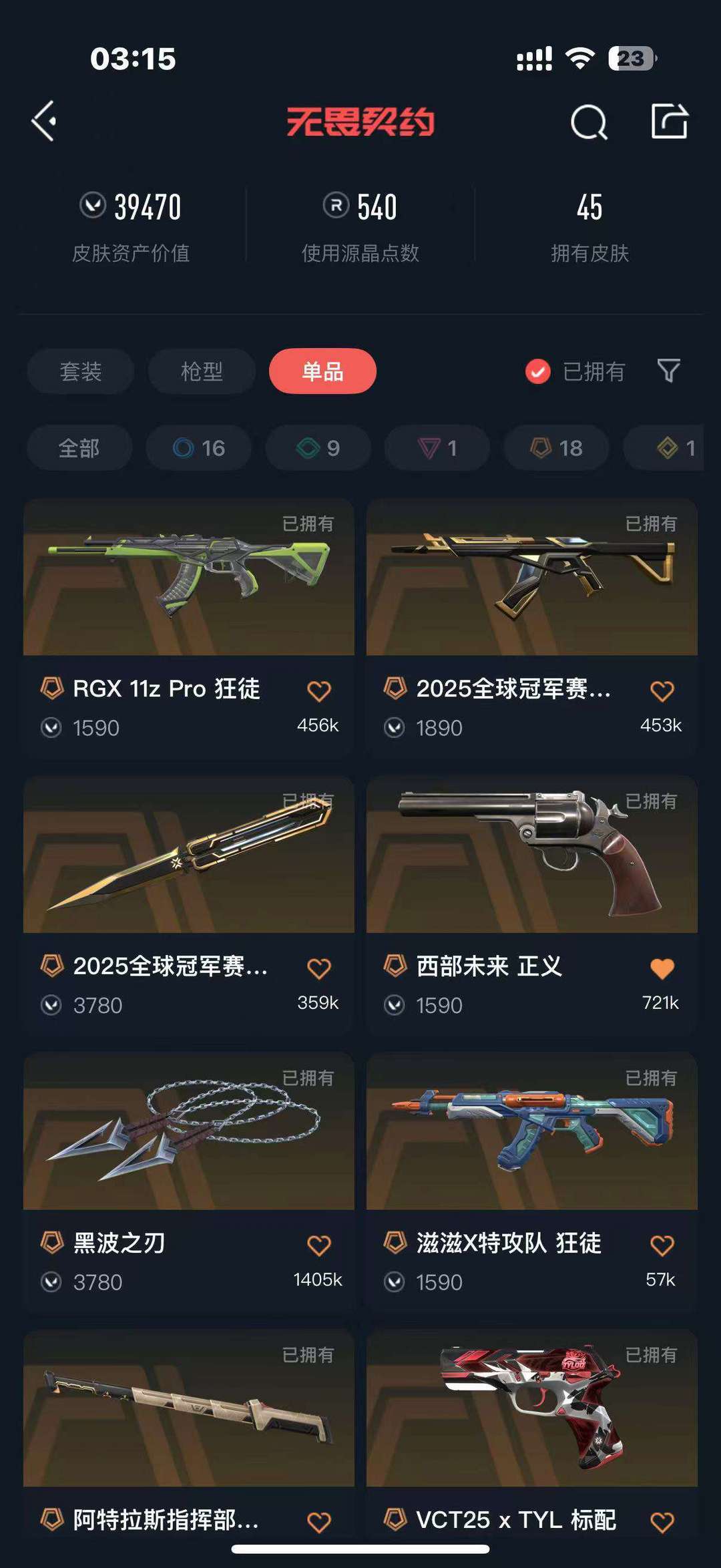Open the funnel filter options
Image resolution: width=721 pixels, height=1568 pixels.
[x=668, y=370]
